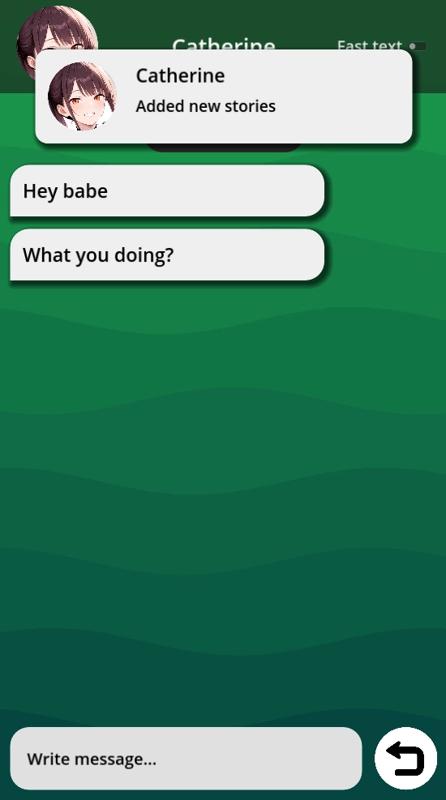
Task: Tap the Write message field
Action: tap(186, 758)
